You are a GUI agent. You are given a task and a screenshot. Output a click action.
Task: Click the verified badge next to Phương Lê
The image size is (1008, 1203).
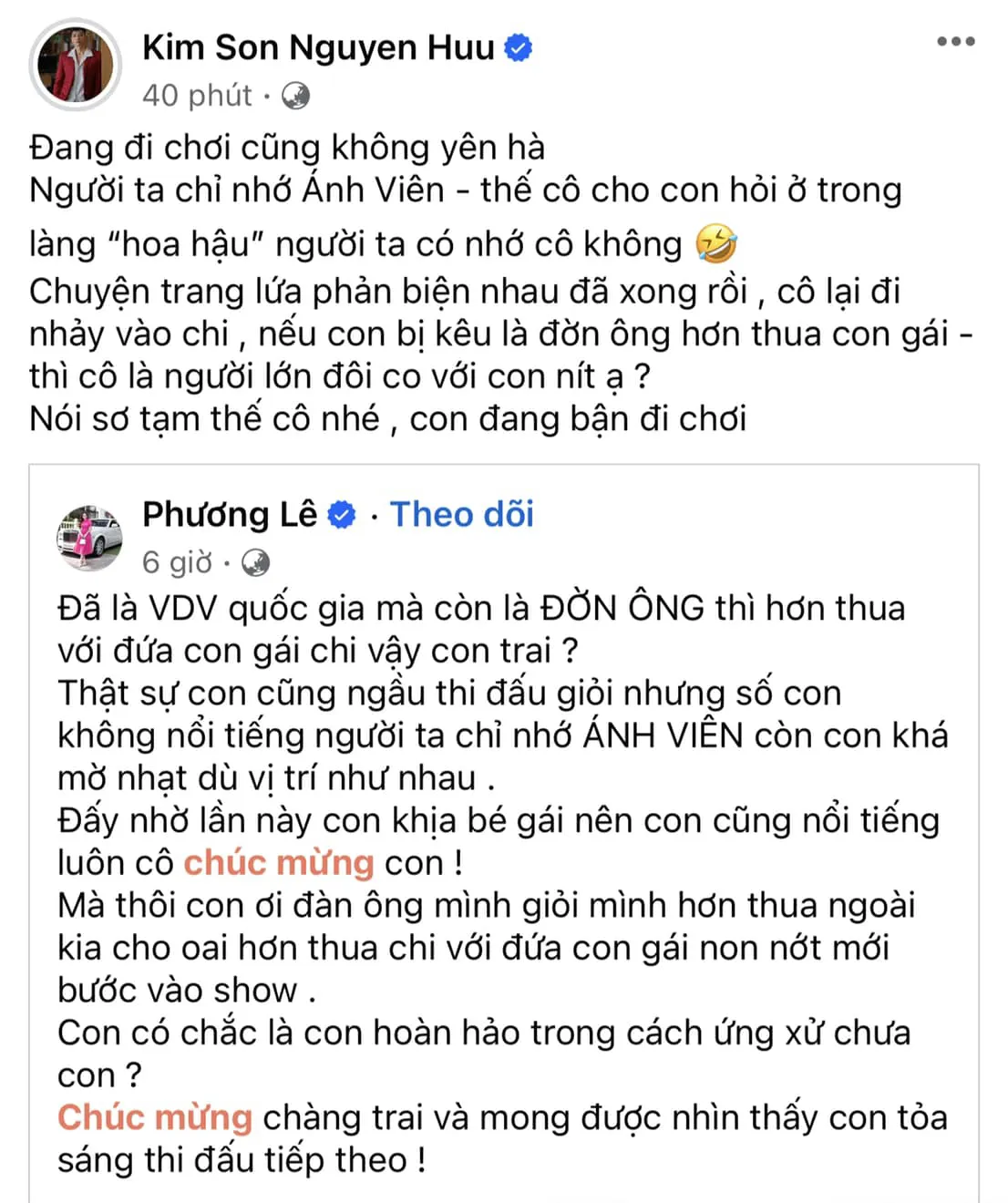click(342, 514)
